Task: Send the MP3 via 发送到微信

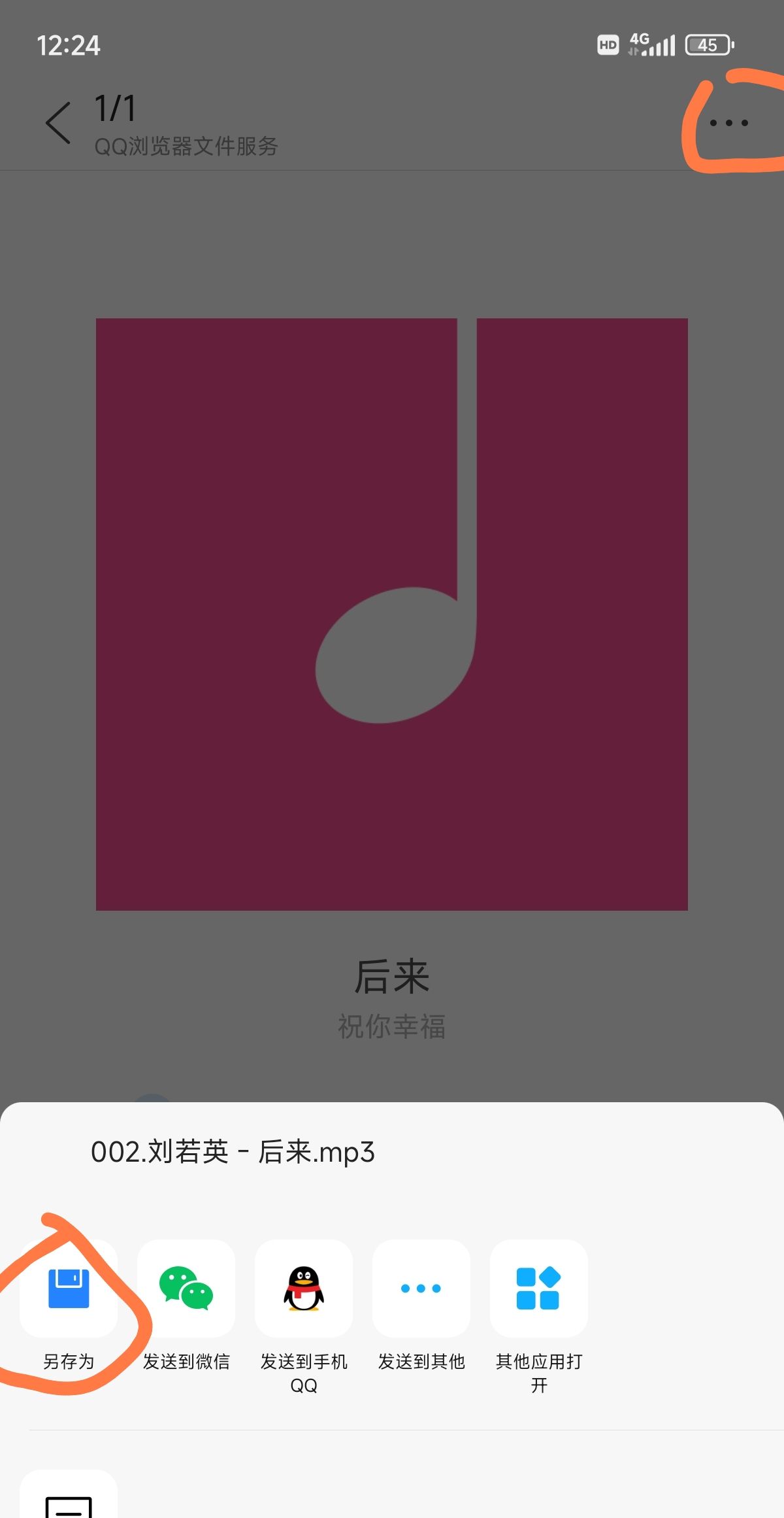Action: click(x=186, y=1289)
